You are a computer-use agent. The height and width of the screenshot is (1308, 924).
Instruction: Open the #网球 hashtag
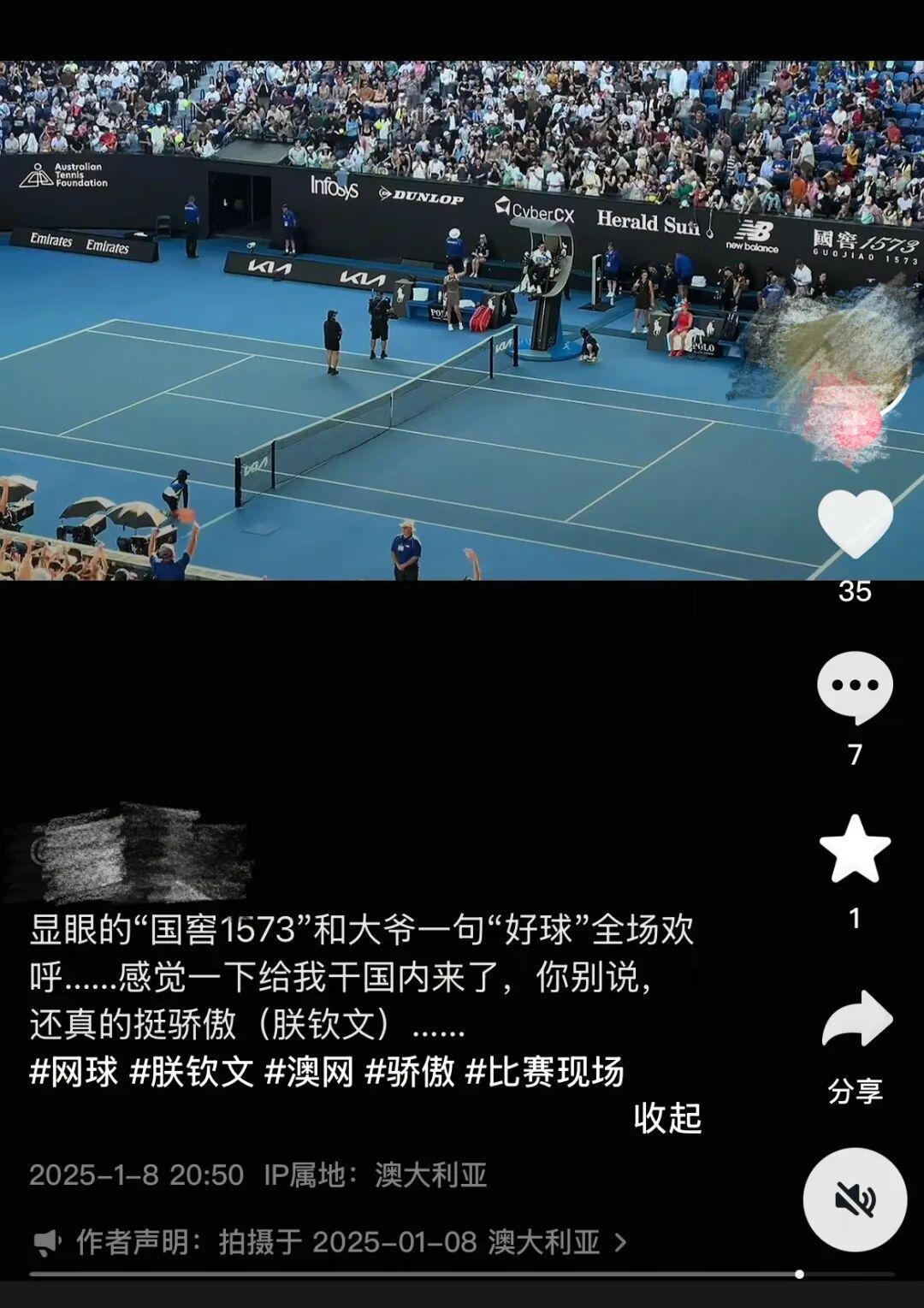[x=74, y=1072]
